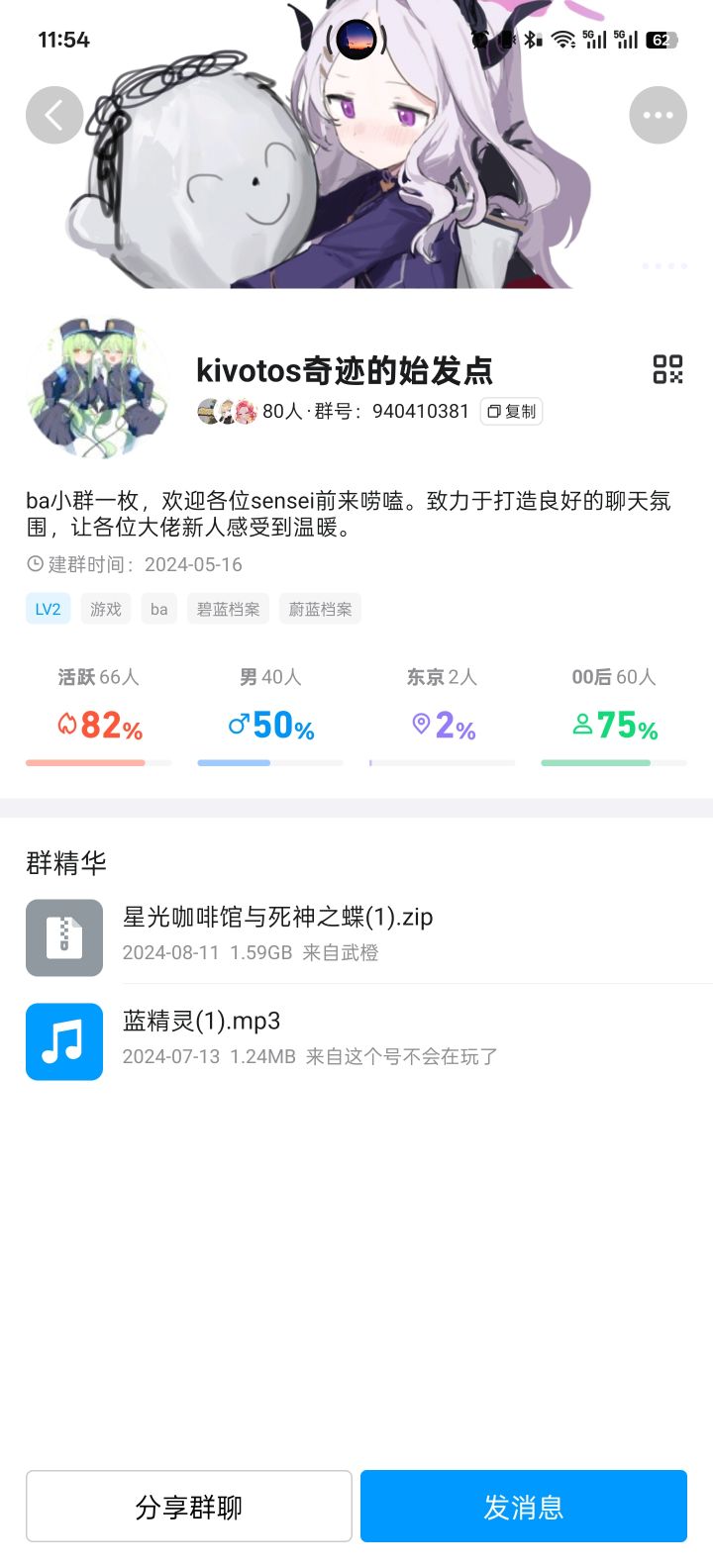Tap 发消息 to send a message
713x1568 pixels.
pyautogui.click(x=524, y=1506)
